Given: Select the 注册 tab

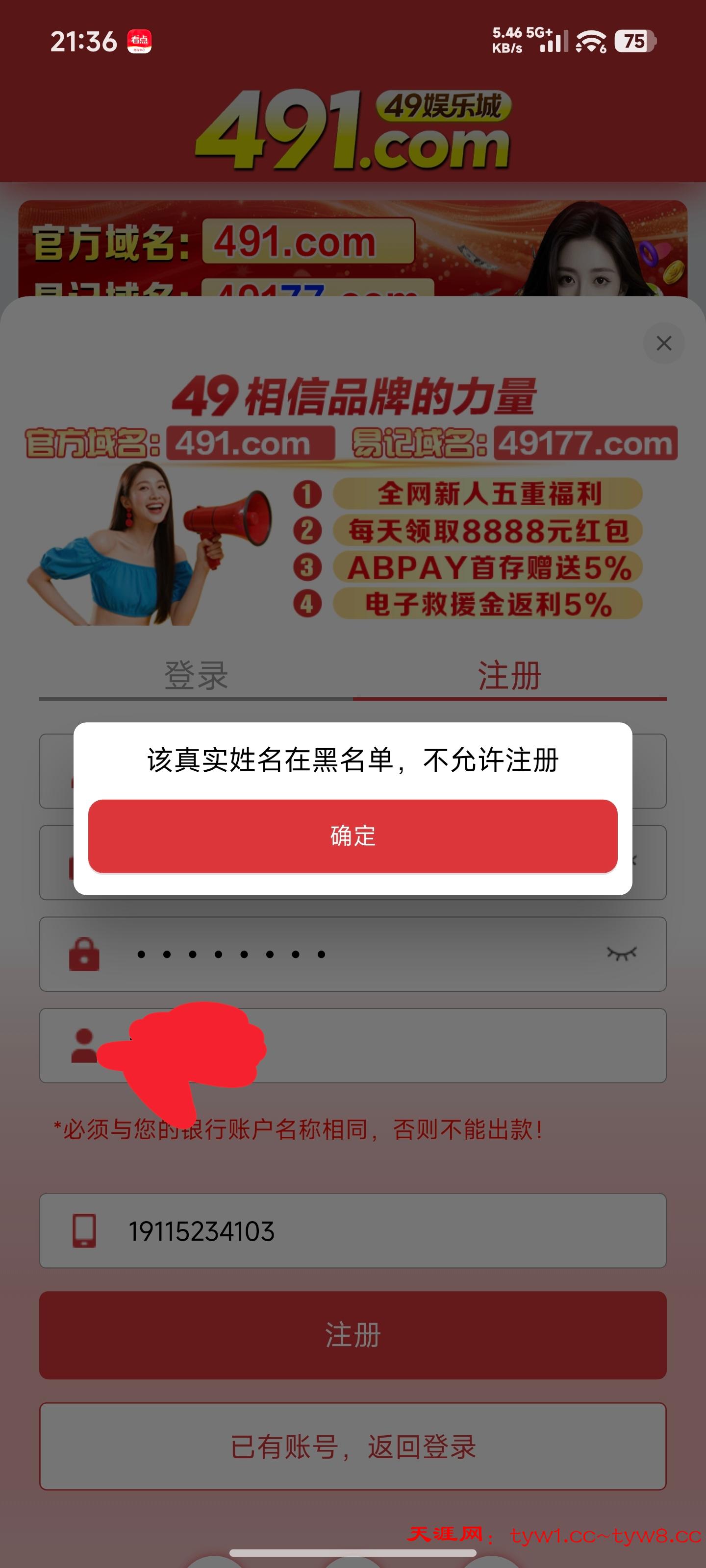Looking at the screenshot, I should [509, 676].
